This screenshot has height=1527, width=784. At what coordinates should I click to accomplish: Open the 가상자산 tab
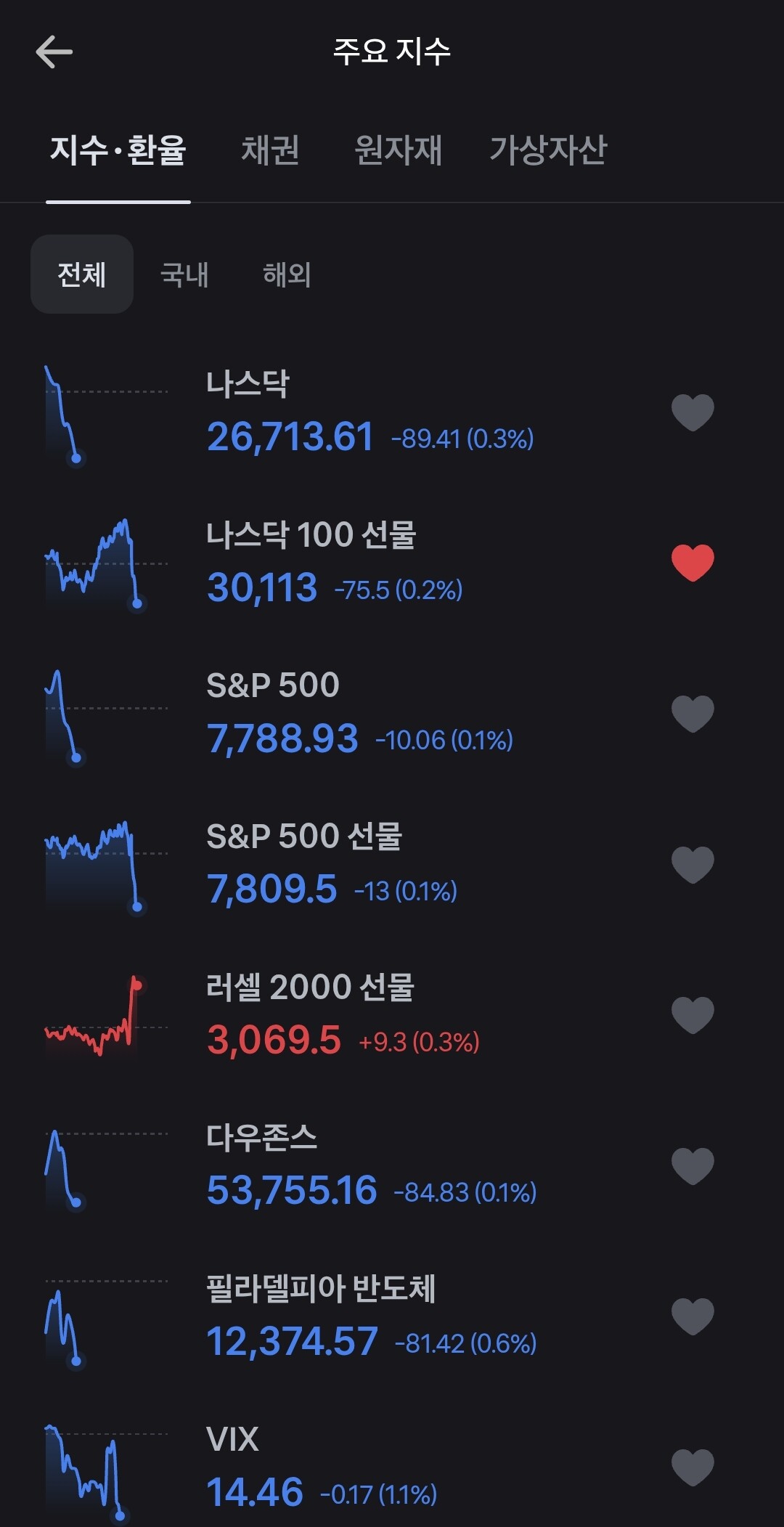[x=548, y=150]
